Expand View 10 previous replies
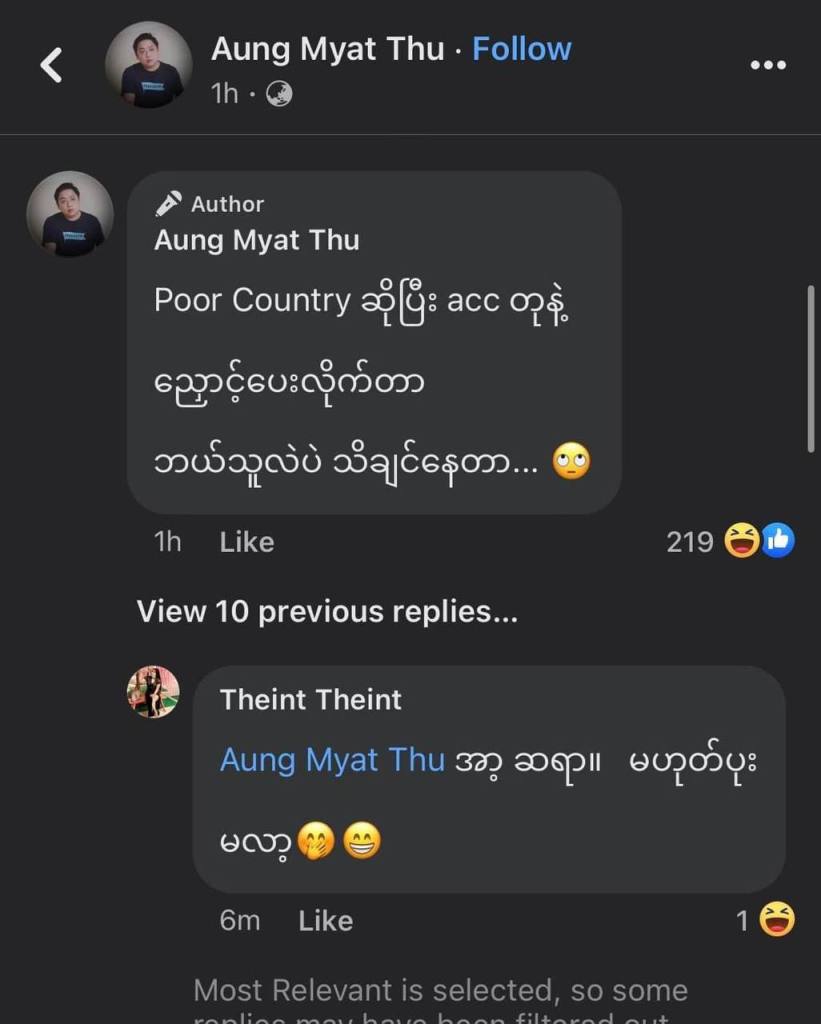 click(x=327, y=612)
